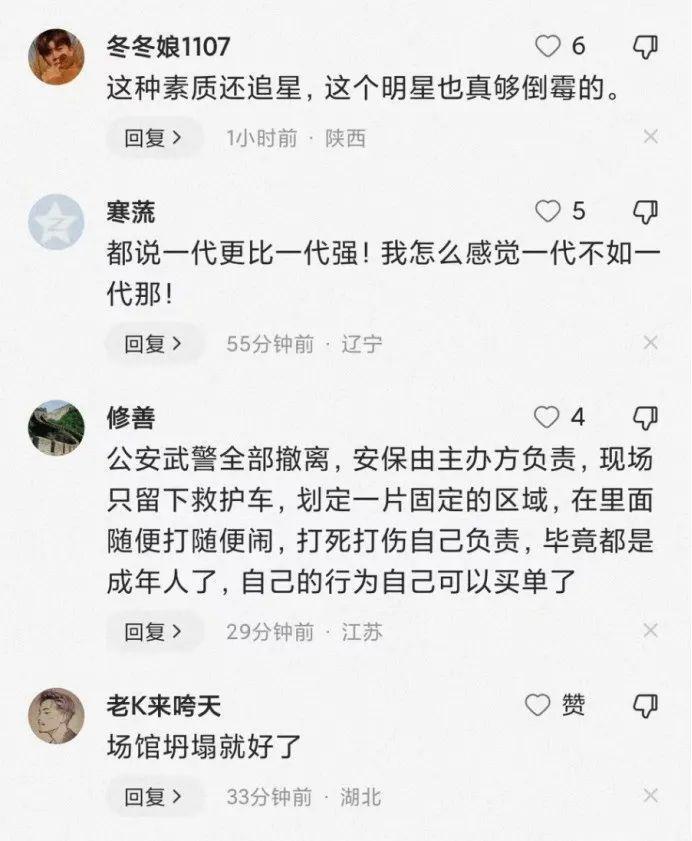
Task: Dislike 寒流's comment
Action: pyautogui.click(x=646, y=211)
